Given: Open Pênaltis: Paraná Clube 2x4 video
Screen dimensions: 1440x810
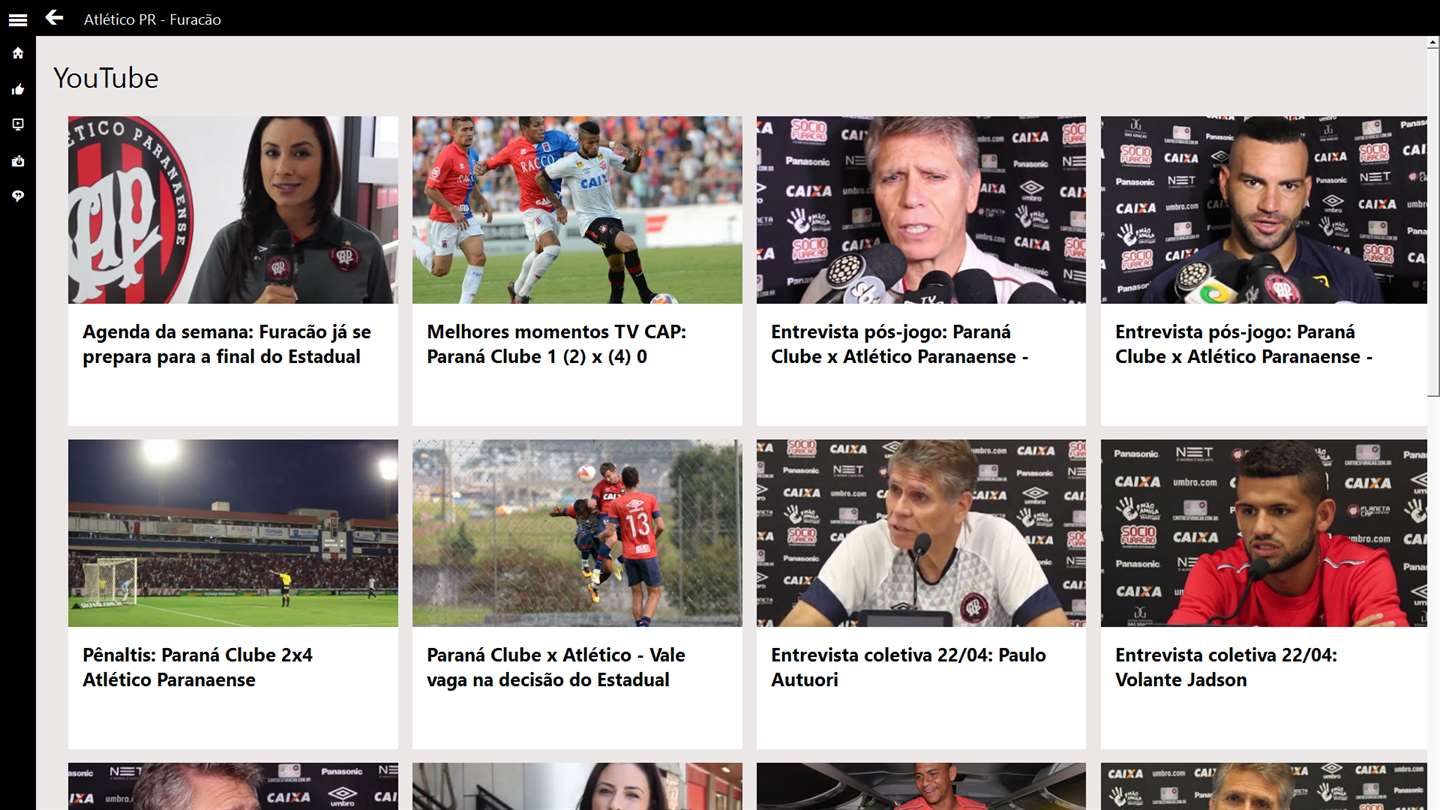Looking at the screenshot, I should 233,533.
